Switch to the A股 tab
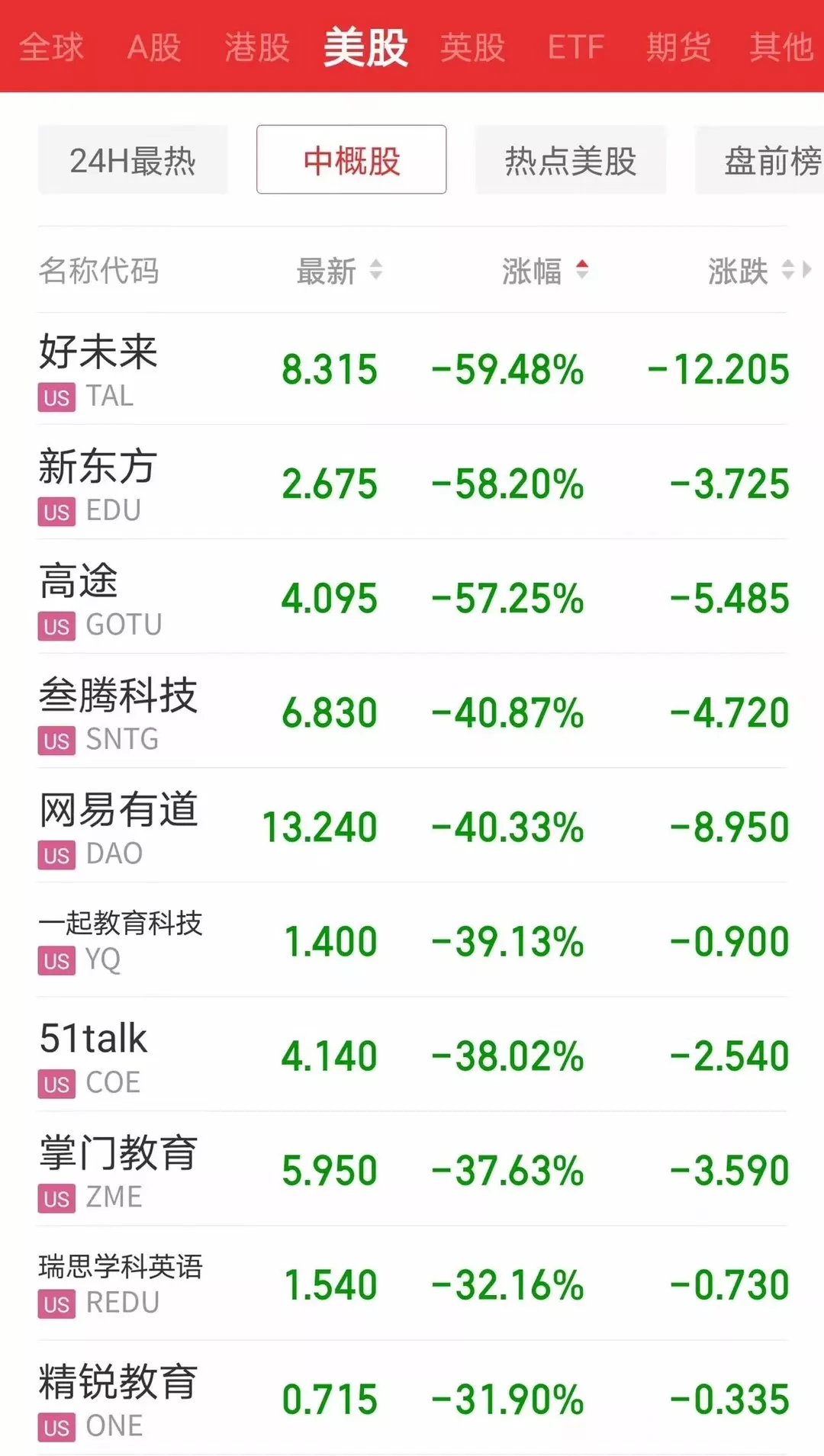Image resolution: width=824 pixels, height=1456 pixels. 154,47
